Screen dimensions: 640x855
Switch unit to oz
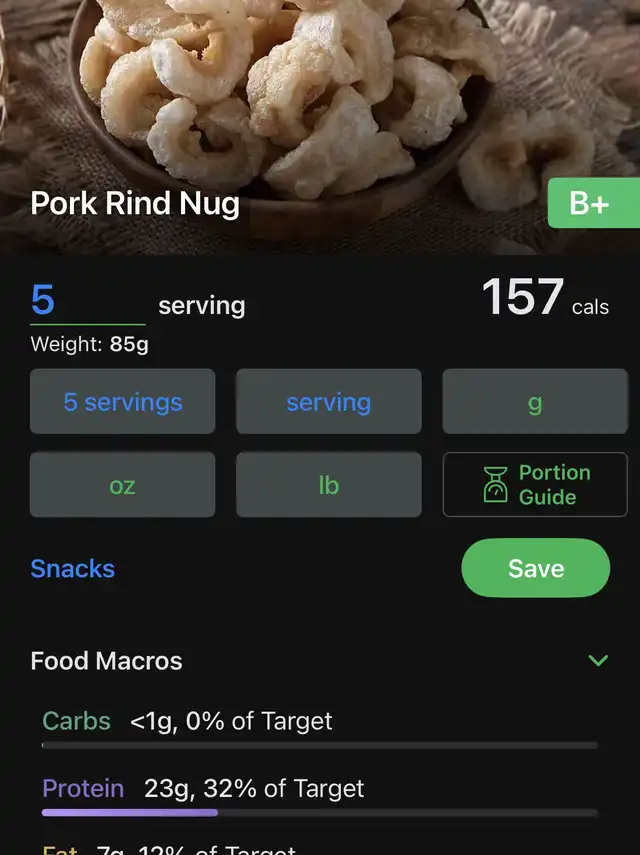click(x=122, y=485)
